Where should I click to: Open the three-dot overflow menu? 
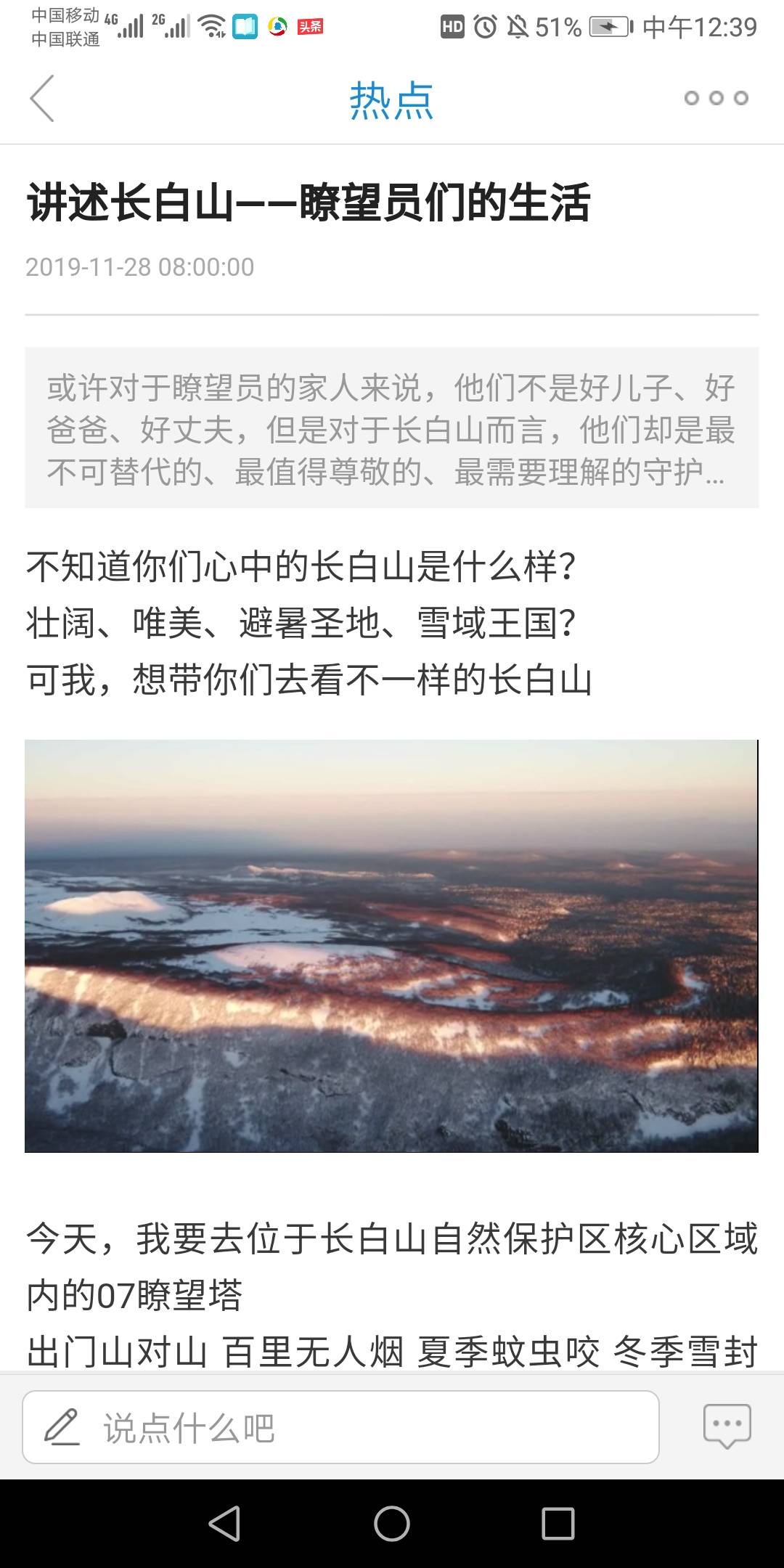click(716, 98)
